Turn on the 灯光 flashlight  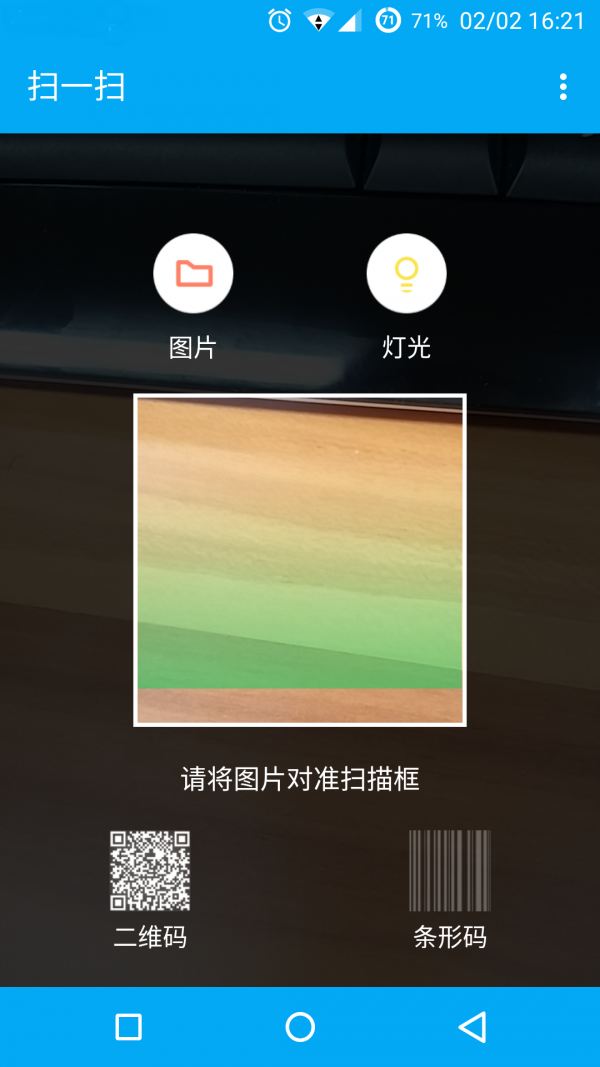coord(406,274)
